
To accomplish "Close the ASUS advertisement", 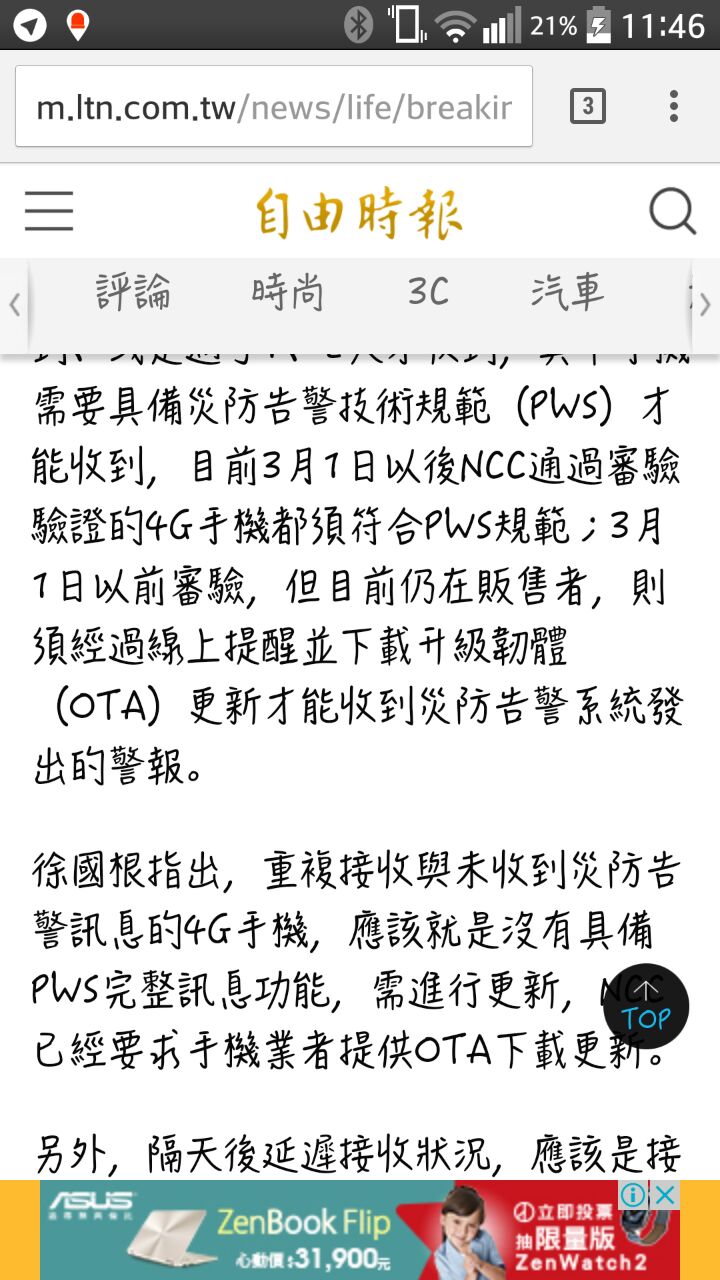I will tap(665, 1194).
